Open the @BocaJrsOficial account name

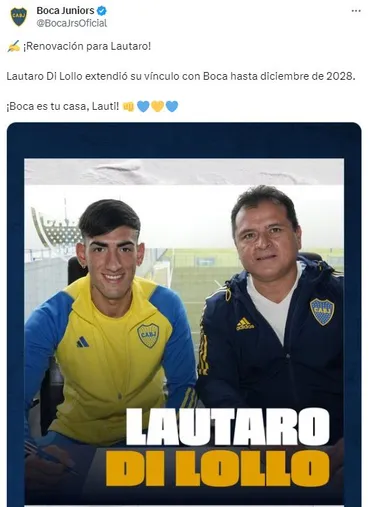[72, 23]
